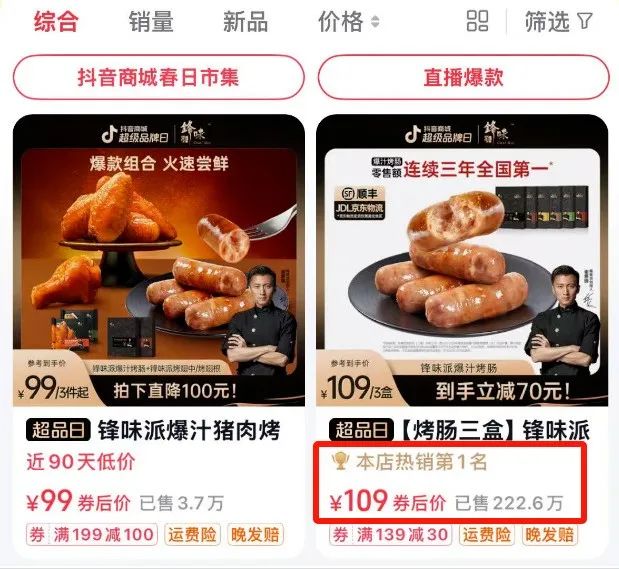Sort results by 价格

348,22
